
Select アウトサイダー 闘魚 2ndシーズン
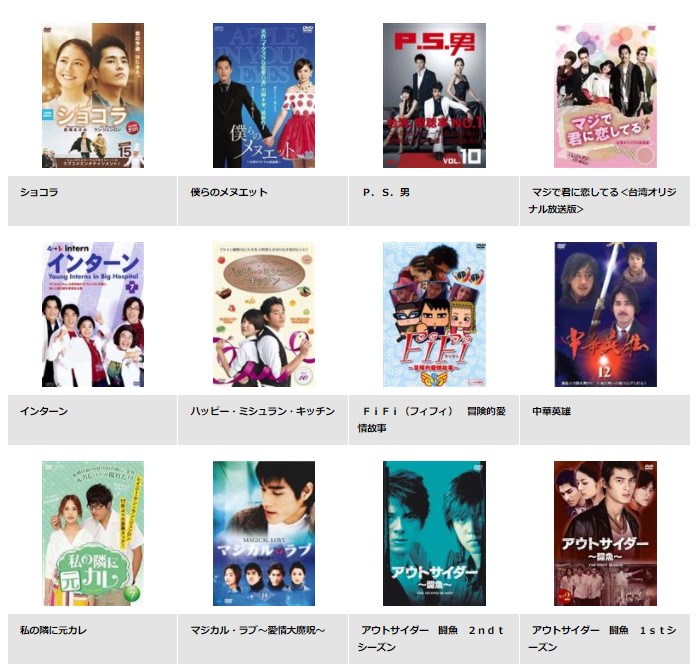pyautogui.click(x=434, y=533)
